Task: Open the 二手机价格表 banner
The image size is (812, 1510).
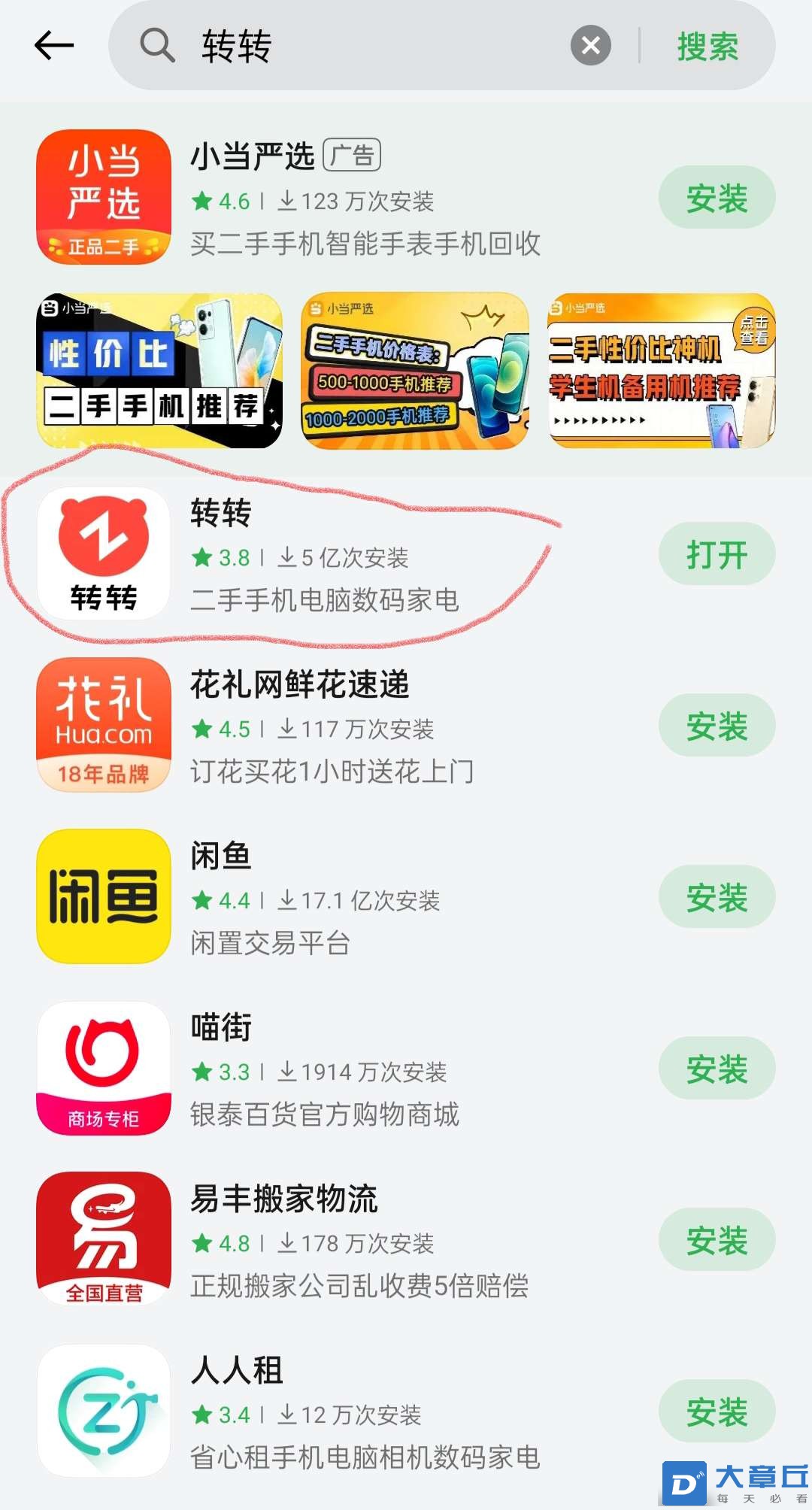Action: (x=415, y=371)
